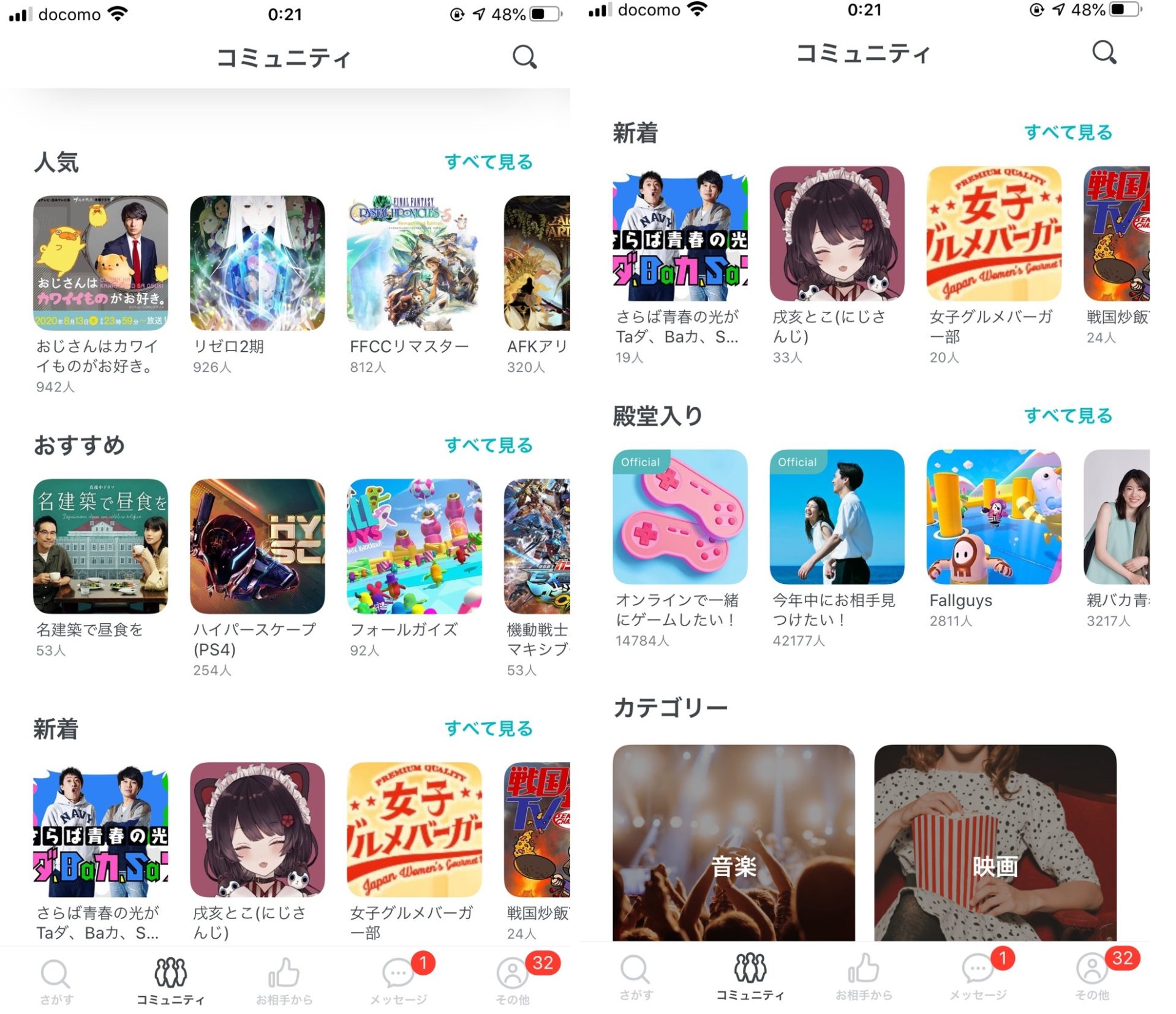Open the フォールガイズ community card
Image resolution: width=1176 pixels, height=1014 pixels.
(x=414, y=547)
